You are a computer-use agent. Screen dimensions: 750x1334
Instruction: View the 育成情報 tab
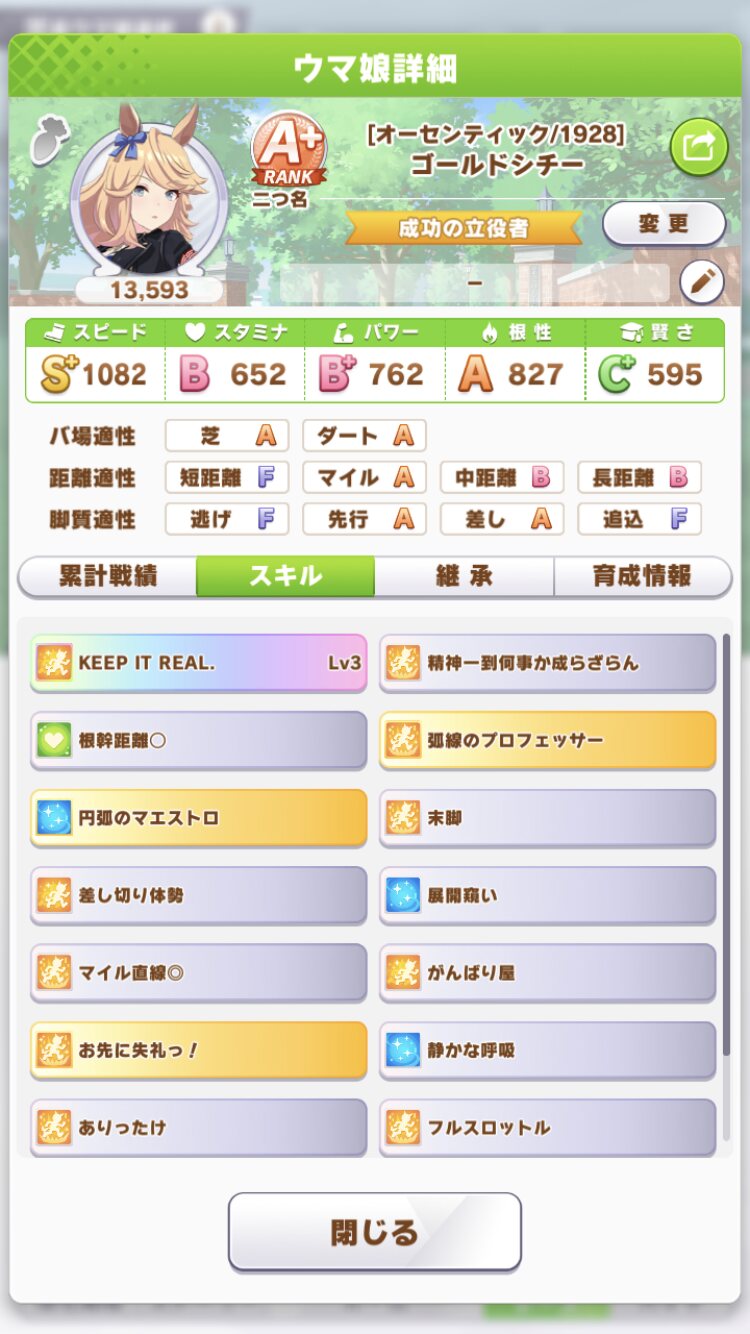pos(642,576)
